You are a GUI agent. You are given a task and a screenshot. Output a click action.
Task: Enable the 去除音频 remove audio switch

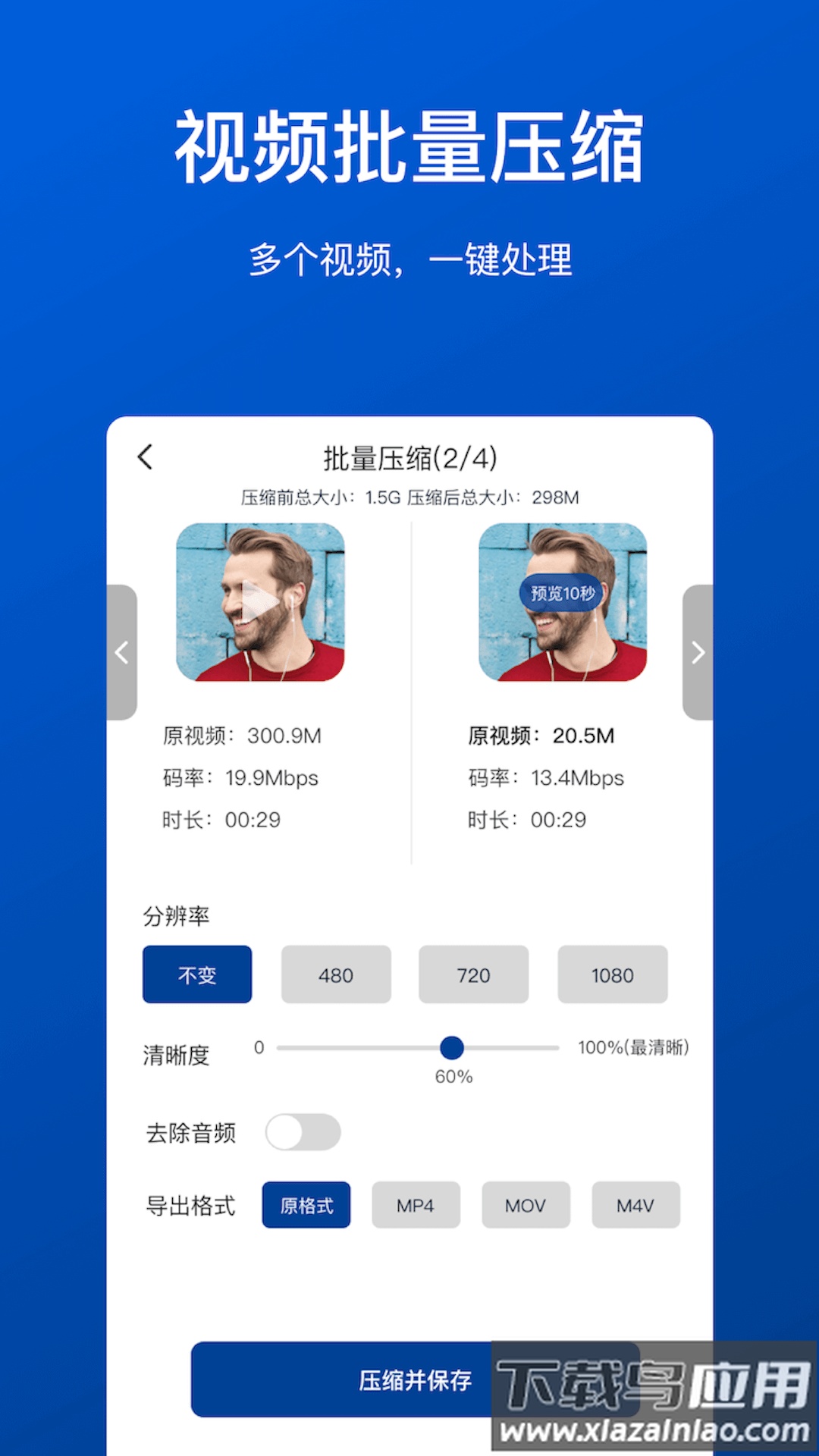click(x=303, y=1132)
